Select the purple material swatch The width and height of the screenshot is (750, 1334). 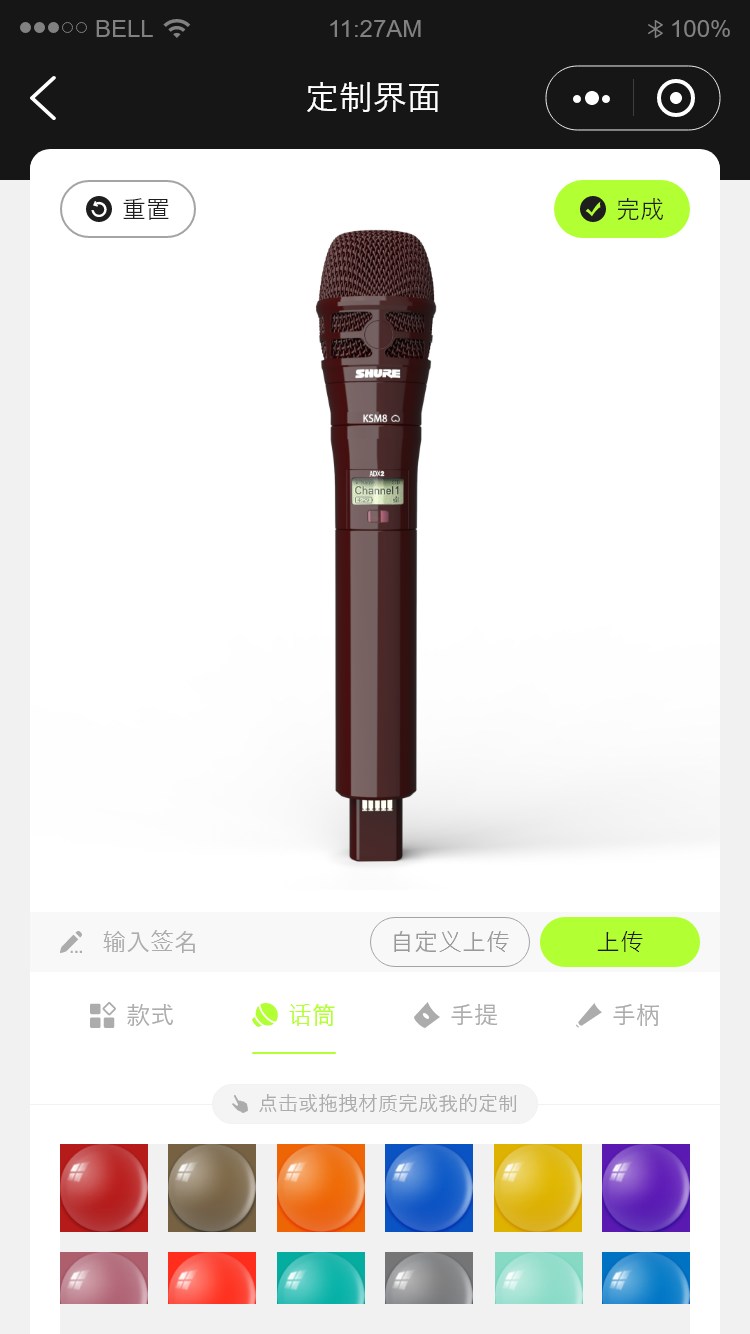(x=646, y=1188)
